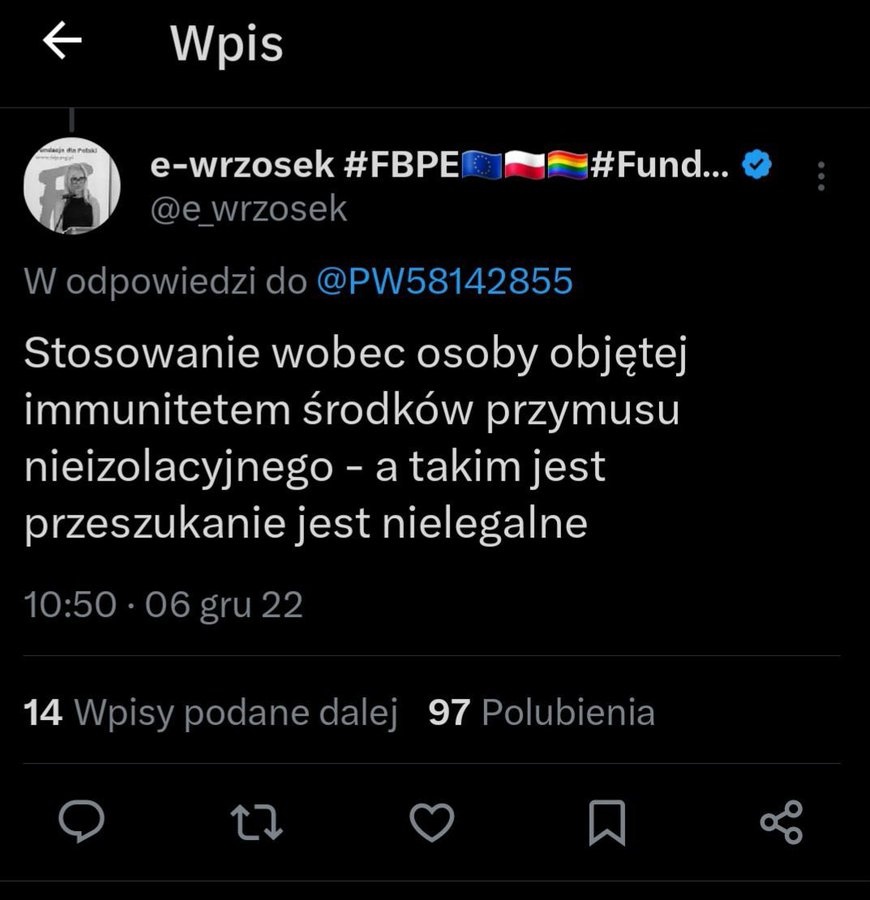View the 97 Polubienia list
The width and height of the screenshot is (870, 900).
click(541, 712)
